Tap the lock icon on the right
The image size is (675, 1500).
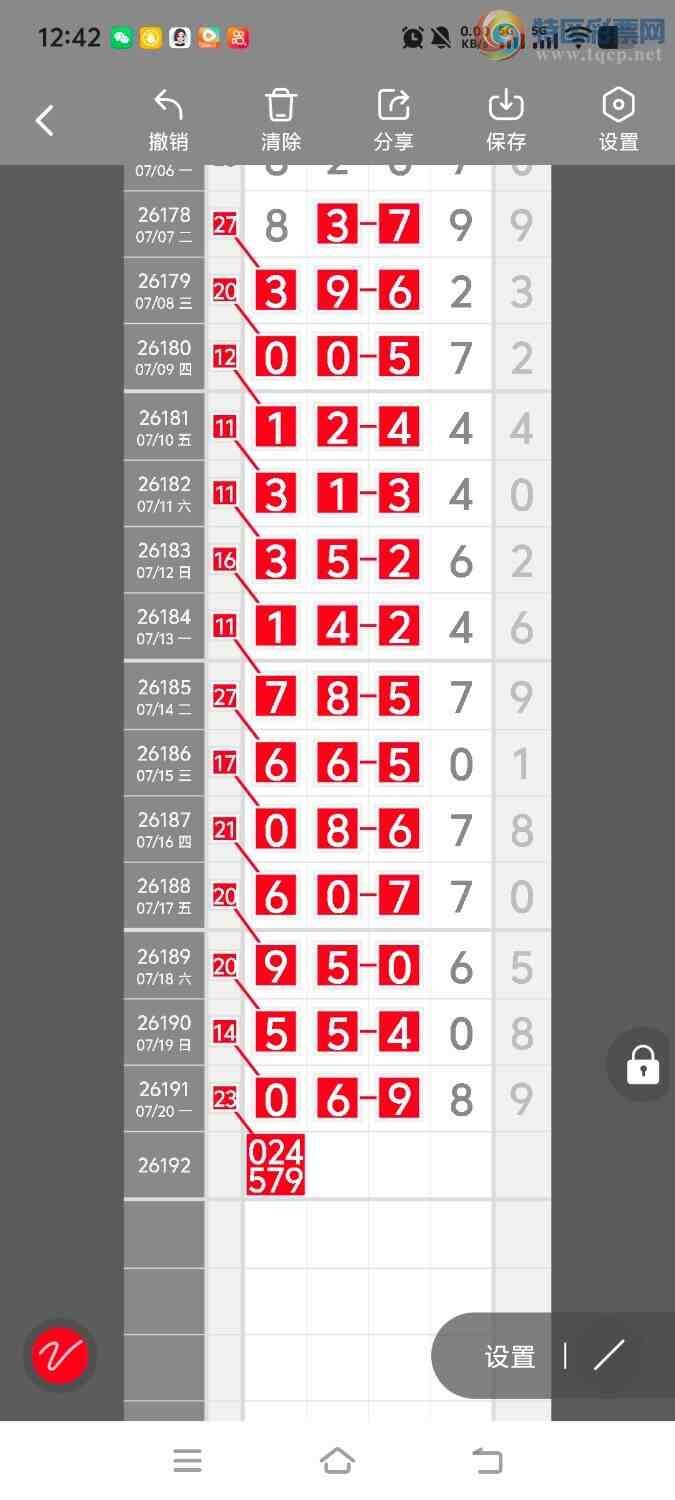[642, 1064]
